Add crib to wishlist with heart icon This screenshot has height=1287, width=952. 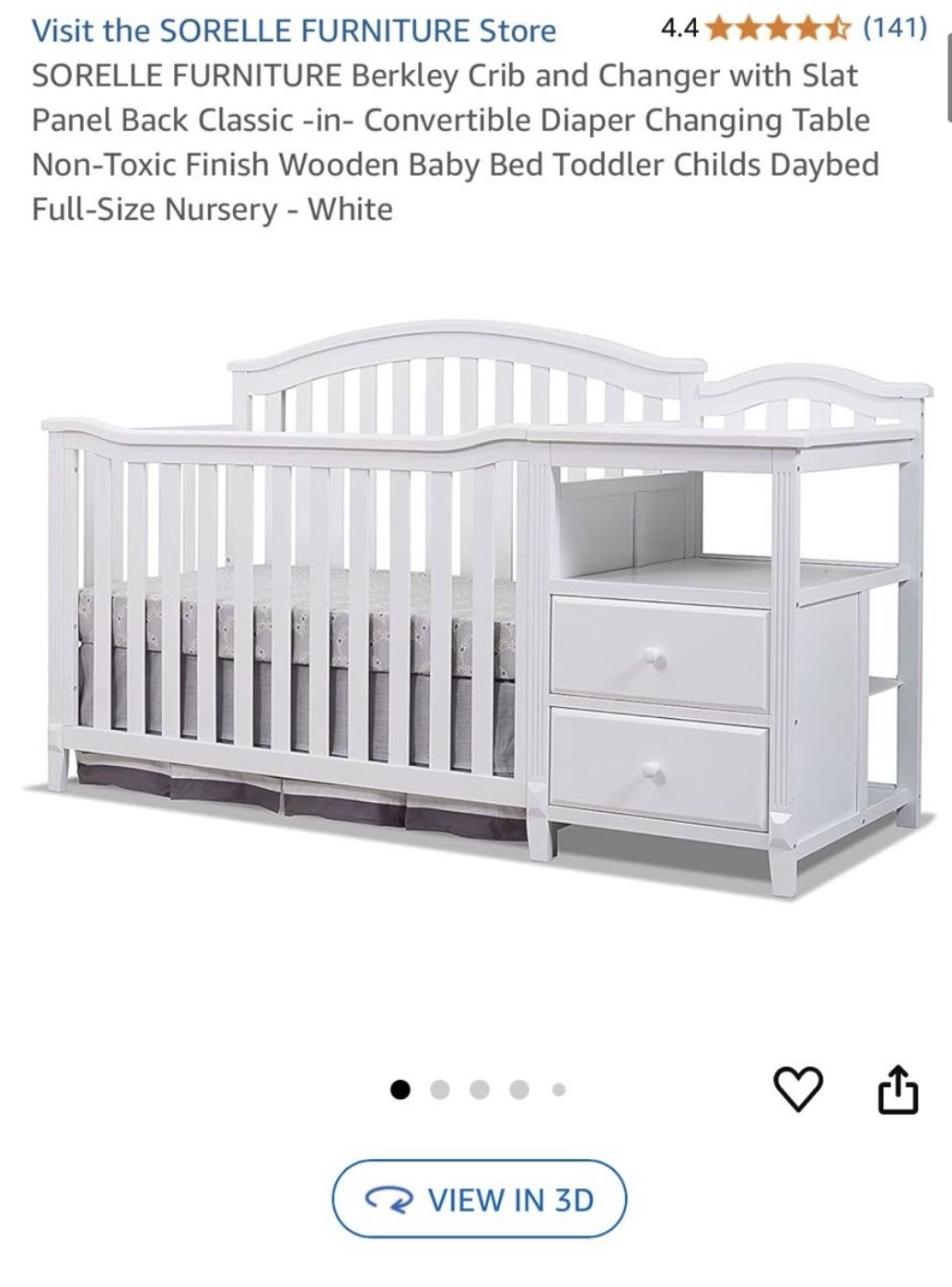[x=797, y=1089]
